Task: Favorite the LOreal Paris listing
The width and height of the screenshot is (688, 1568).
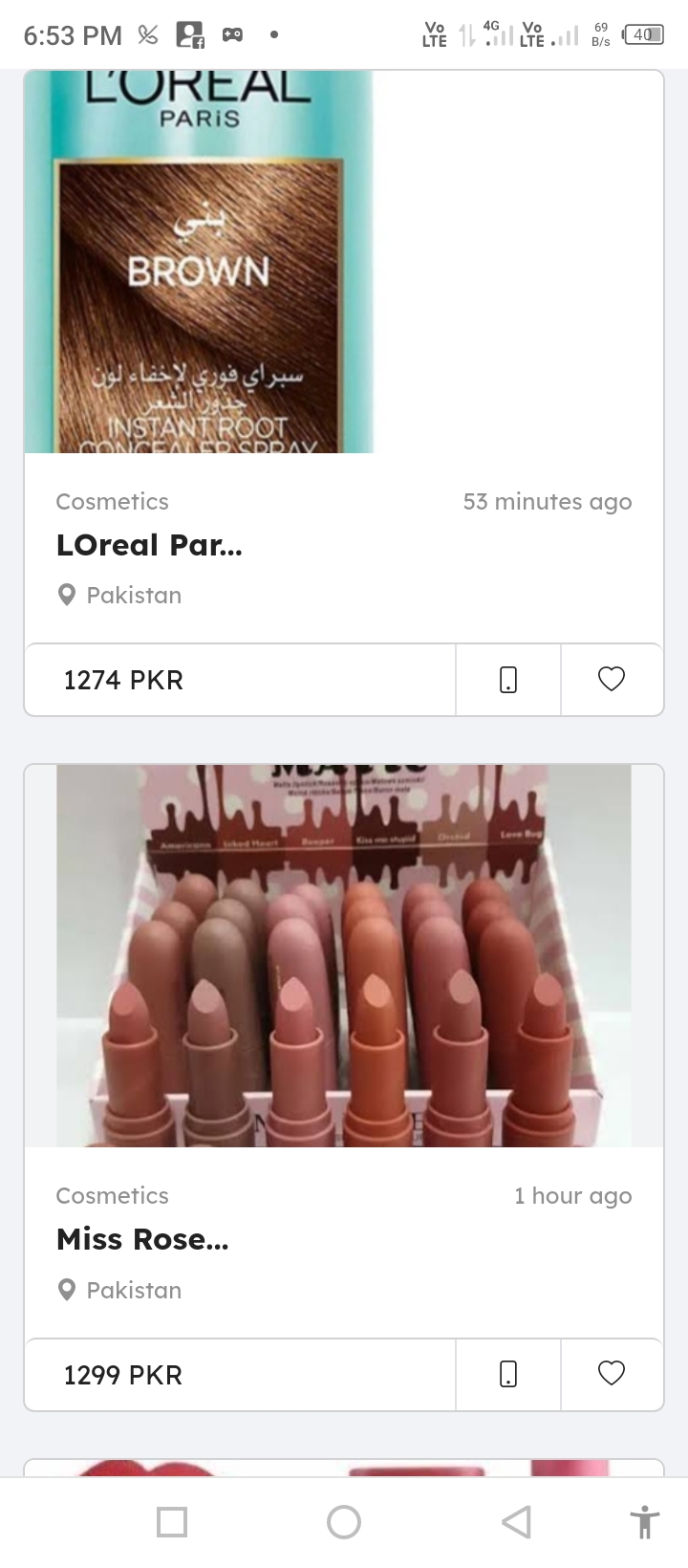Action: click(611, 679)
